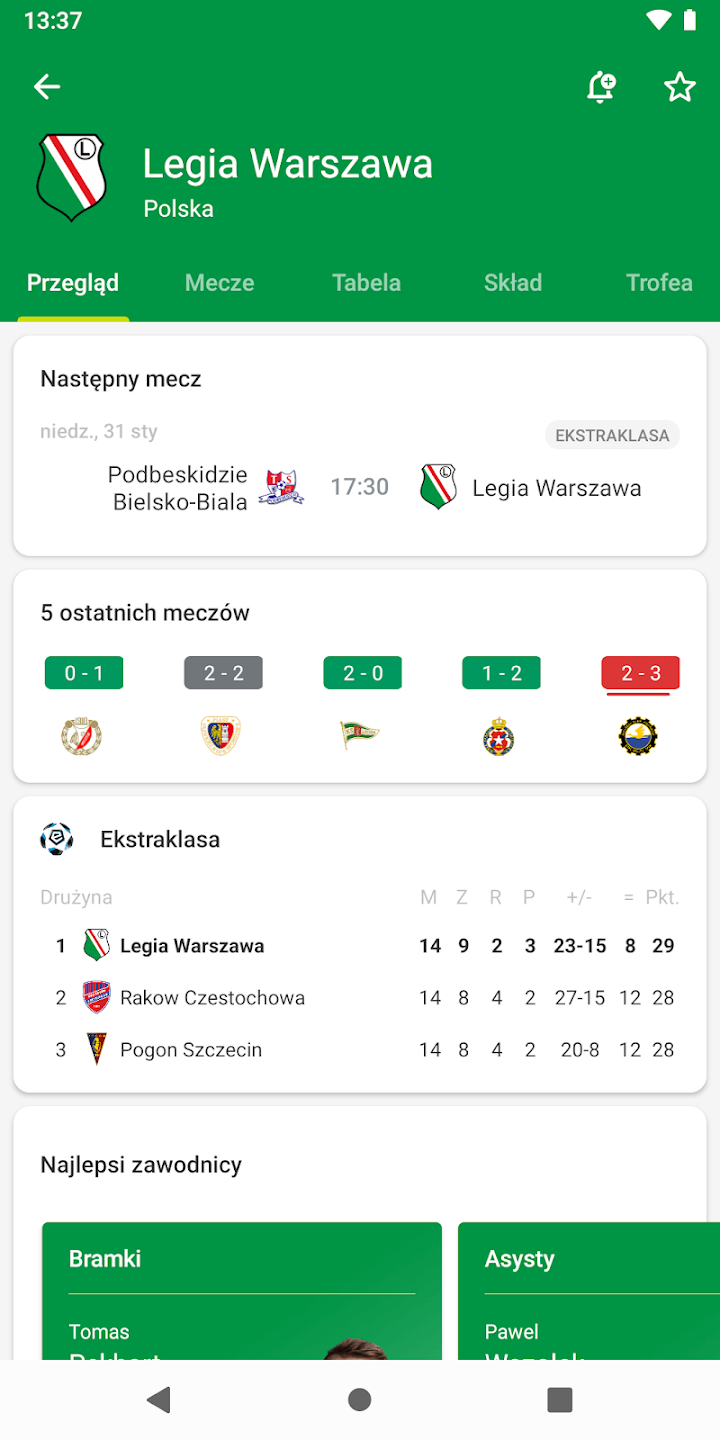Open the 2 - 3 lost match
The width and height of the screenshot is (720, 1440).
(640, 674)
